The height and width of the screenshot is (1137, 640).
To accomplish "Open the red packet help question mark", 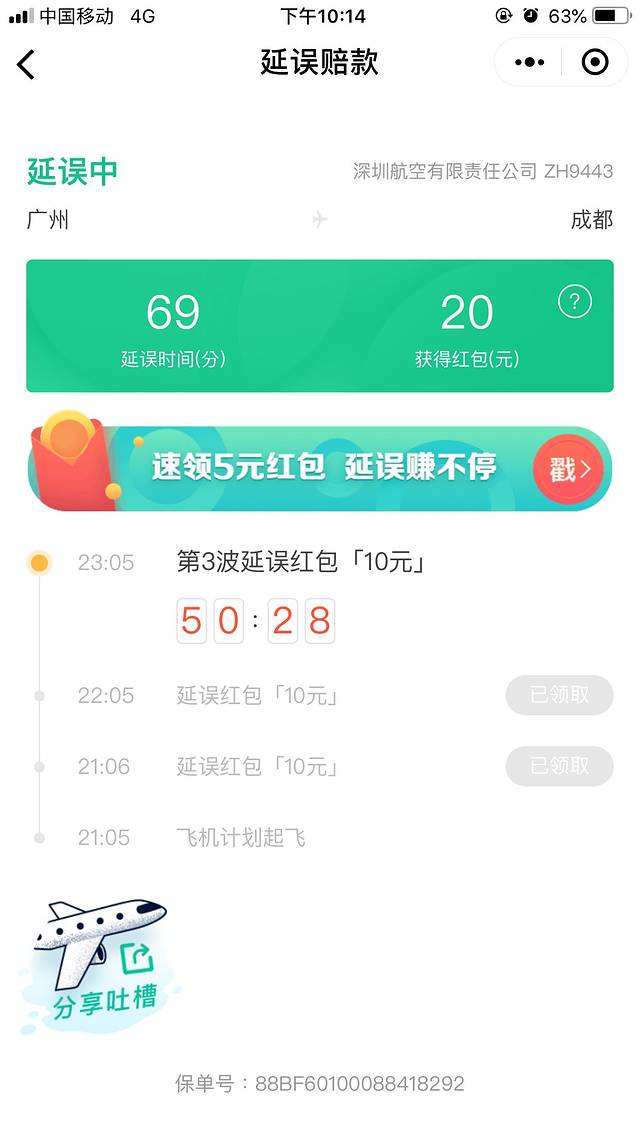I will [x=575, y=301].
